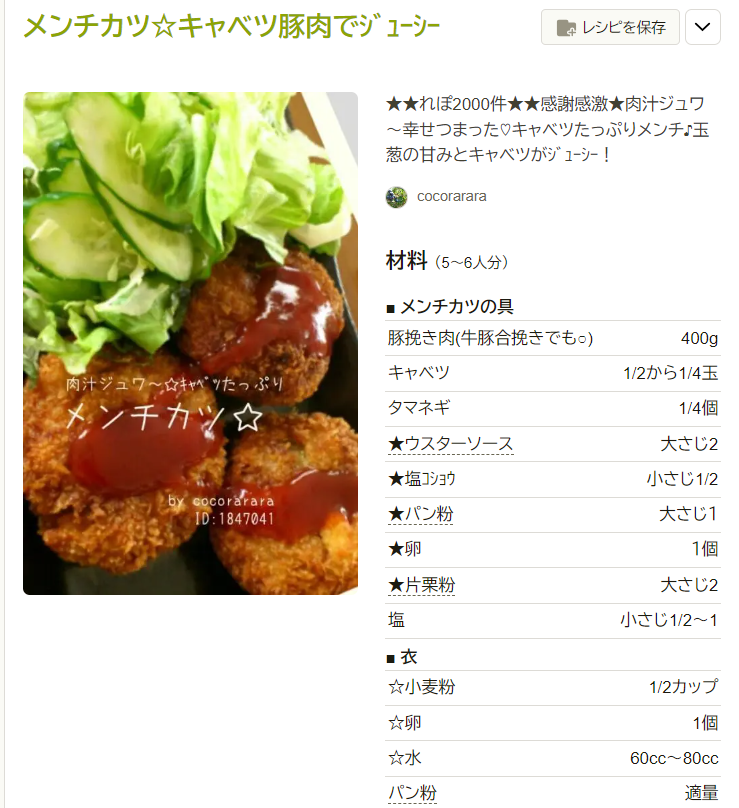Open the menchi-katsu recipe photo
This screenshot has width=739, height=808.
[190, 343]
